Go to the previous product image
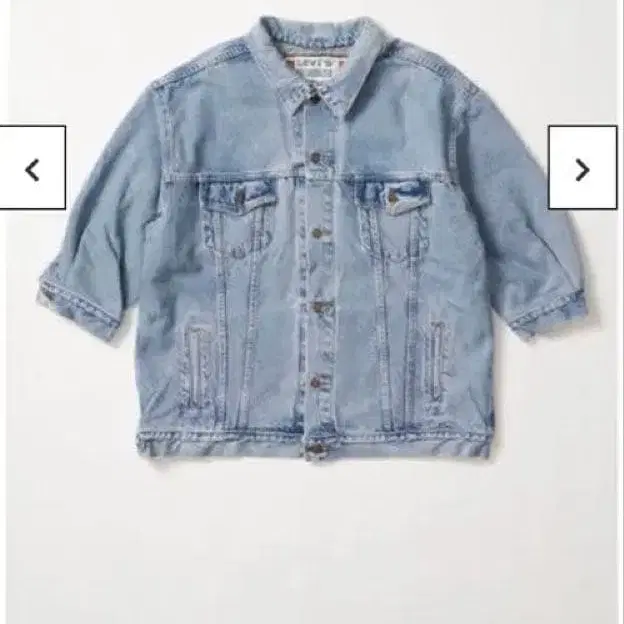 (x=32, y=168)
